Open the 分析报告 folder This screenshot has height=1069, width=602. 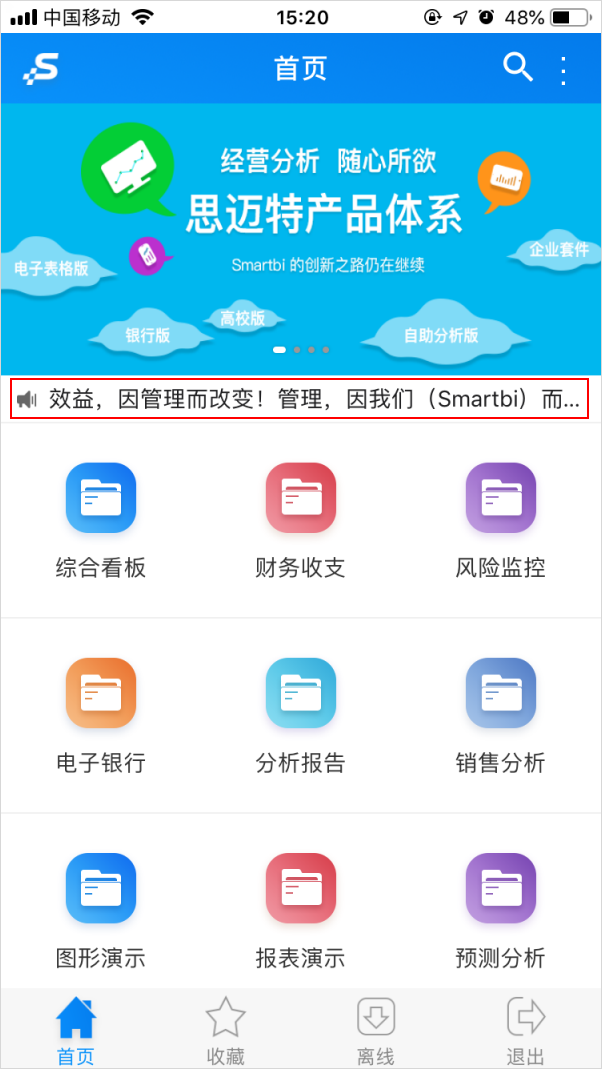pyautogui.click(x=301, y=716)
